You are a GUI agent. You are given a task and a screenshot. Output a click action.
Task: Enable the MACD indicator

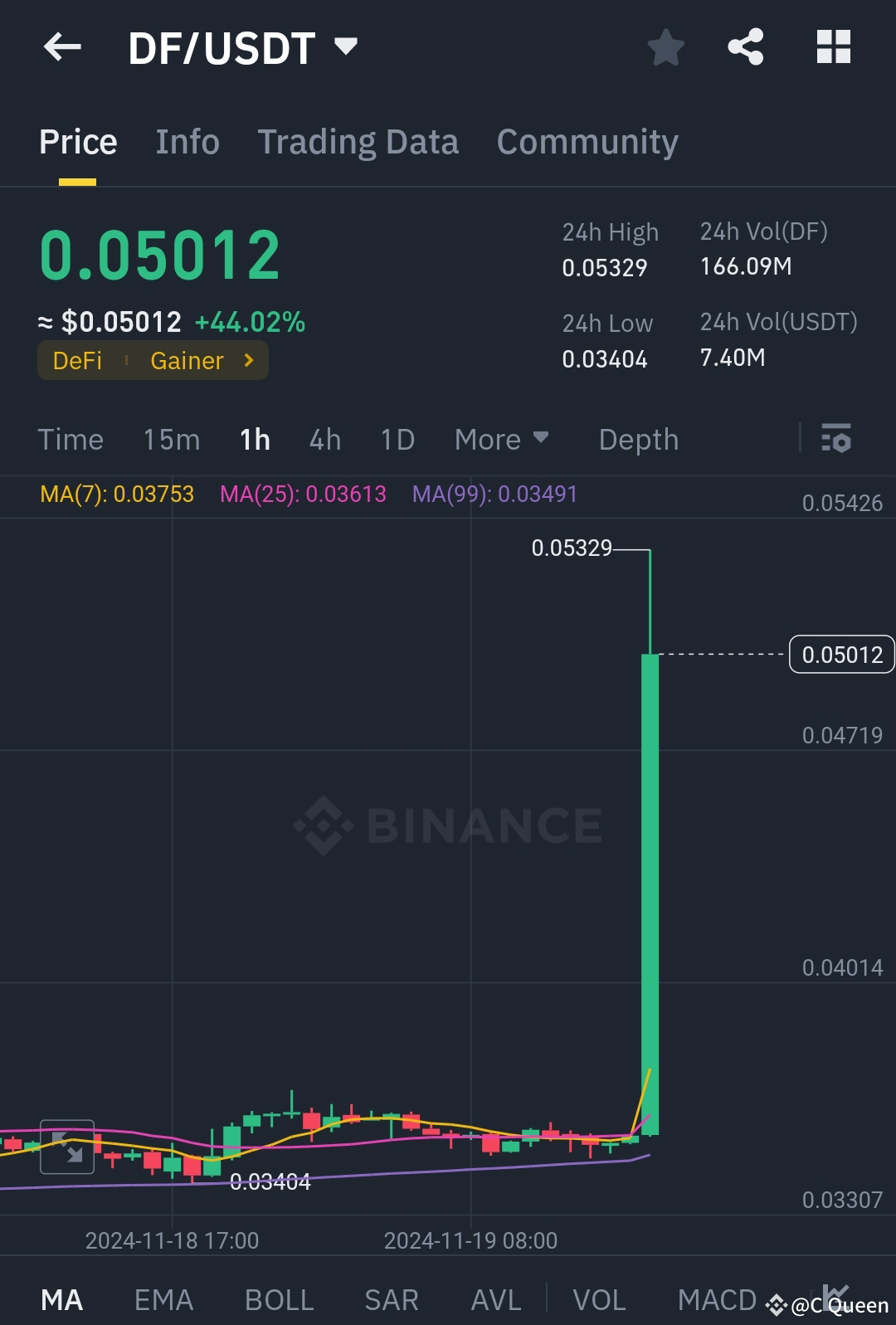tap(717, 1298)
